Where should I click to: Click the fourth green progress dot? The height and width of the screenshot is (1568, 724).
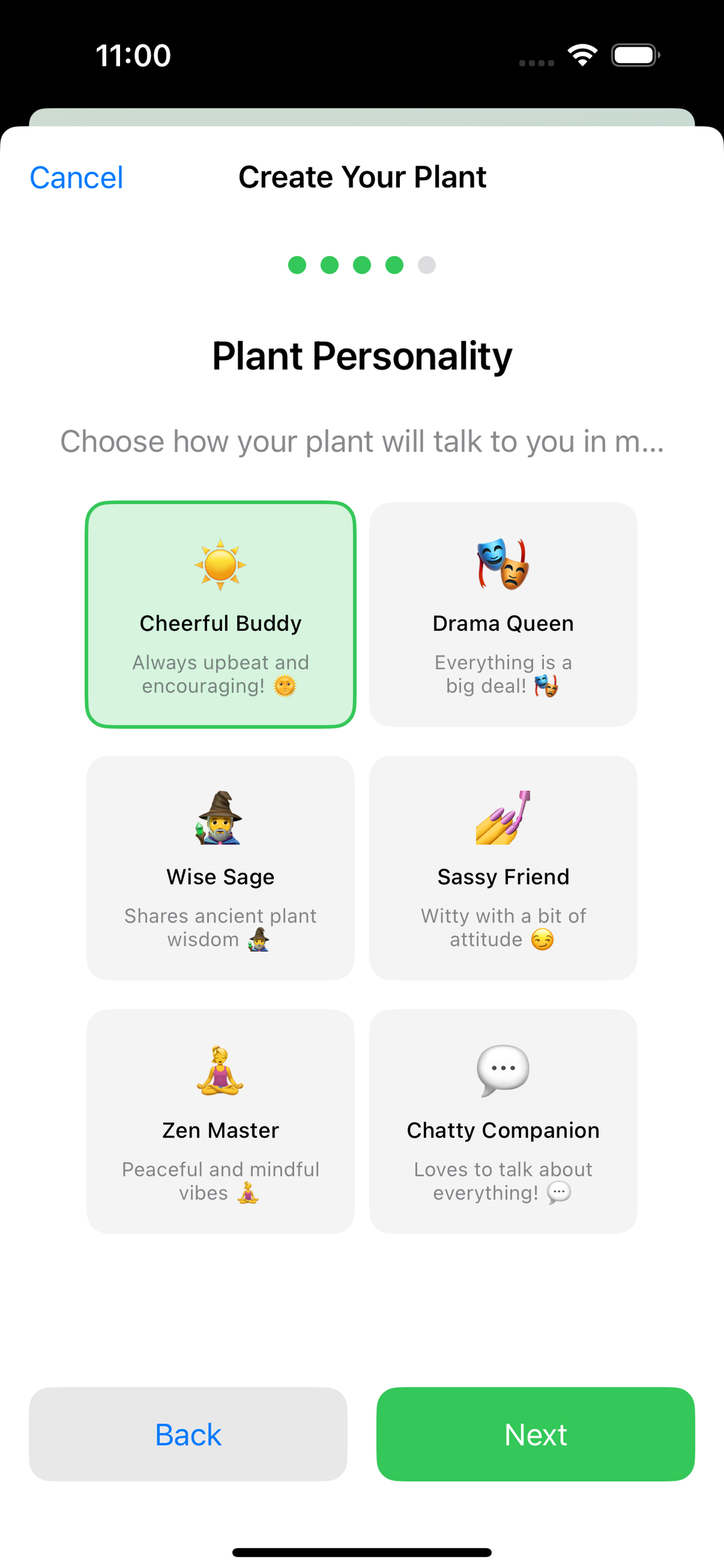click(x=394, y=265)
